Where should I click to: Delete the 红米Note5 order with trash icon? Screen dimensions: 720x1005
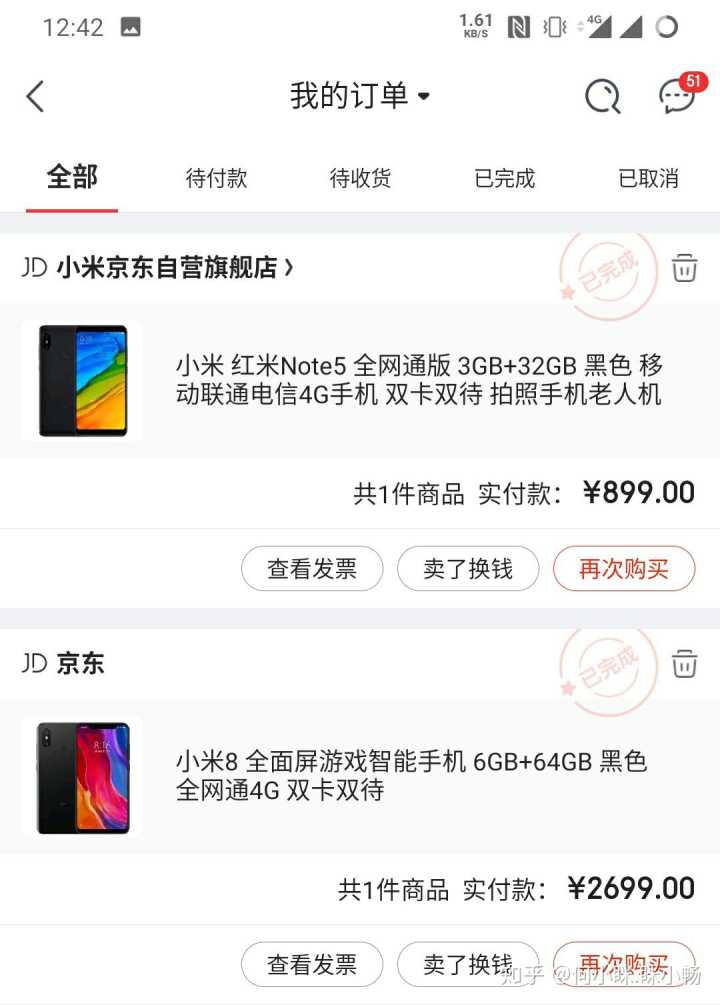[685, 268]
